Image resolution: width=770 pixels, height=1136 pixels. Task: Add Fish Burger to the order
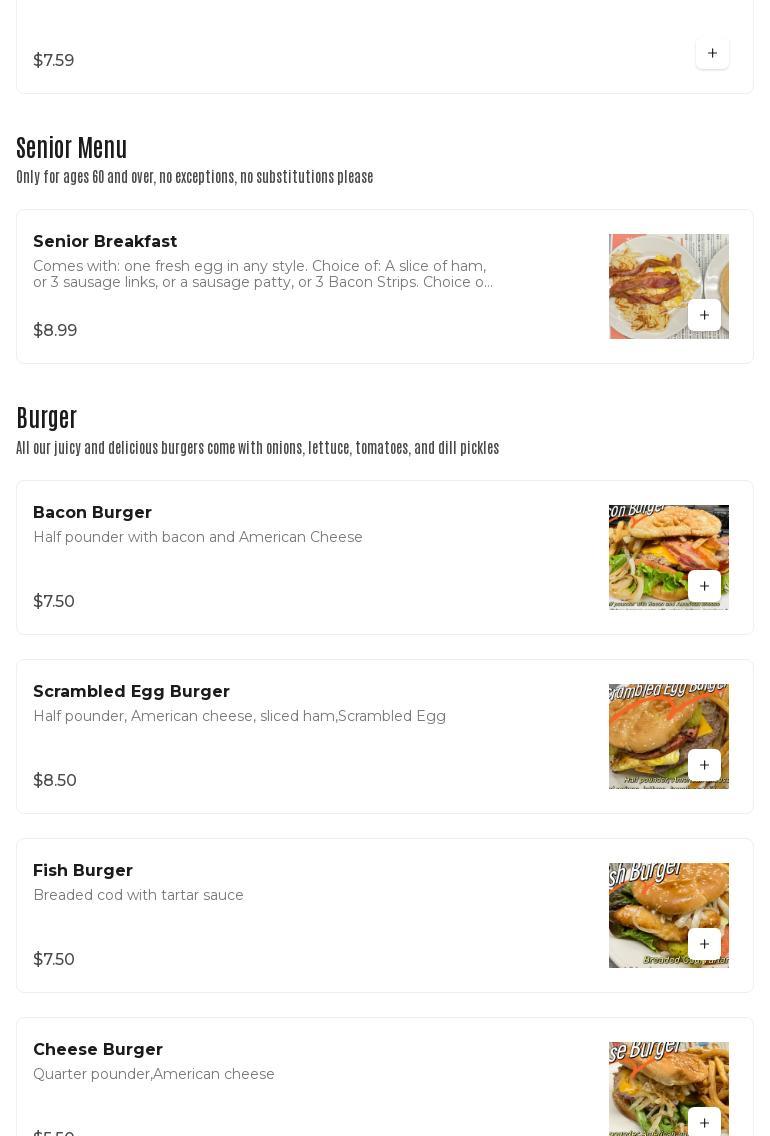point(704,944)
